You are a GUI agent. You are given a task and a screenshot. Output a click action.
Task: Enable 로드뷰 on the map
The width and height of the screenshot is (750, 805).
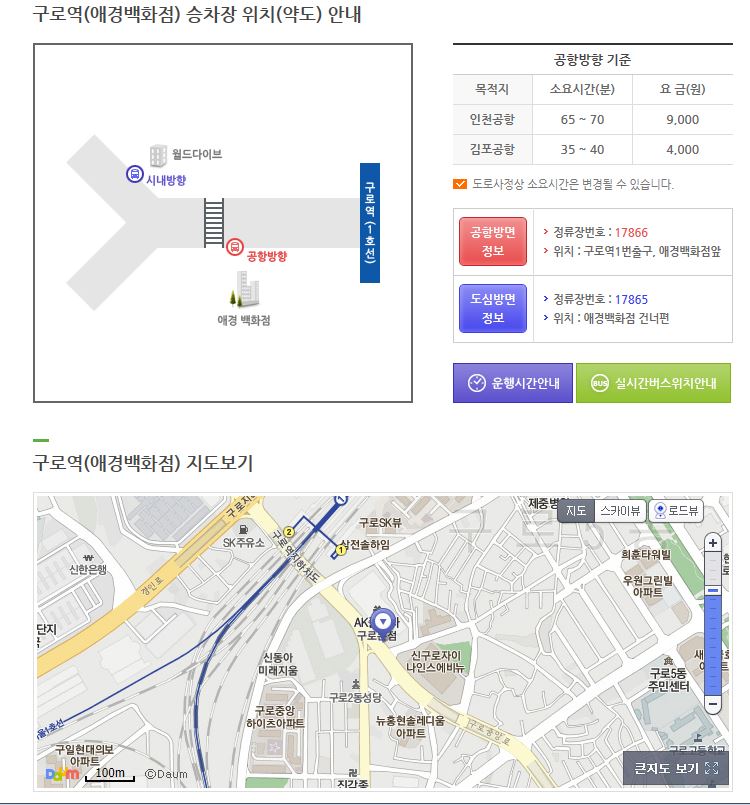click(677, 510)
